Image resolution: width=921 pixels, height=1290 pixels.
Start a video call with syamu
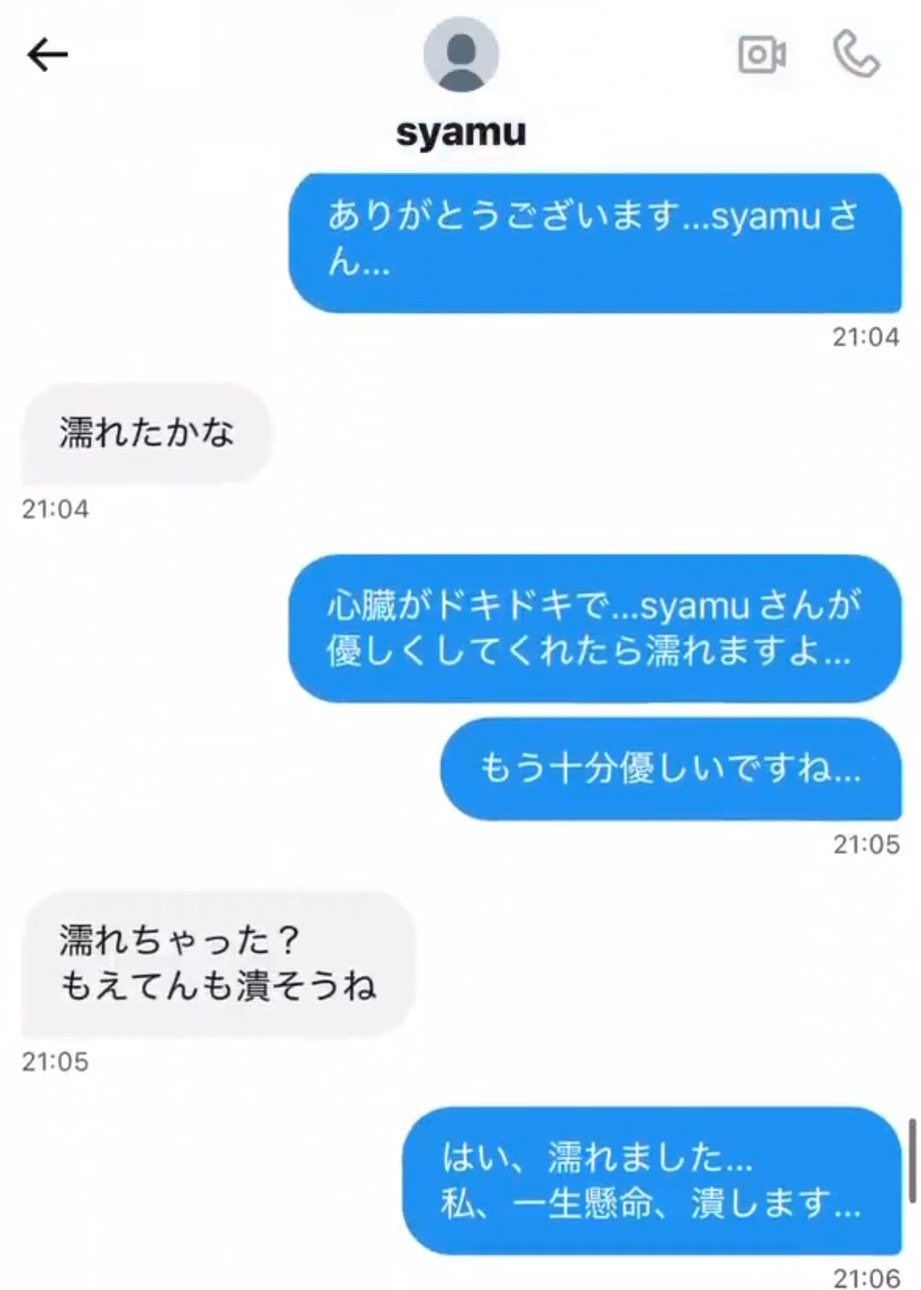762,55
